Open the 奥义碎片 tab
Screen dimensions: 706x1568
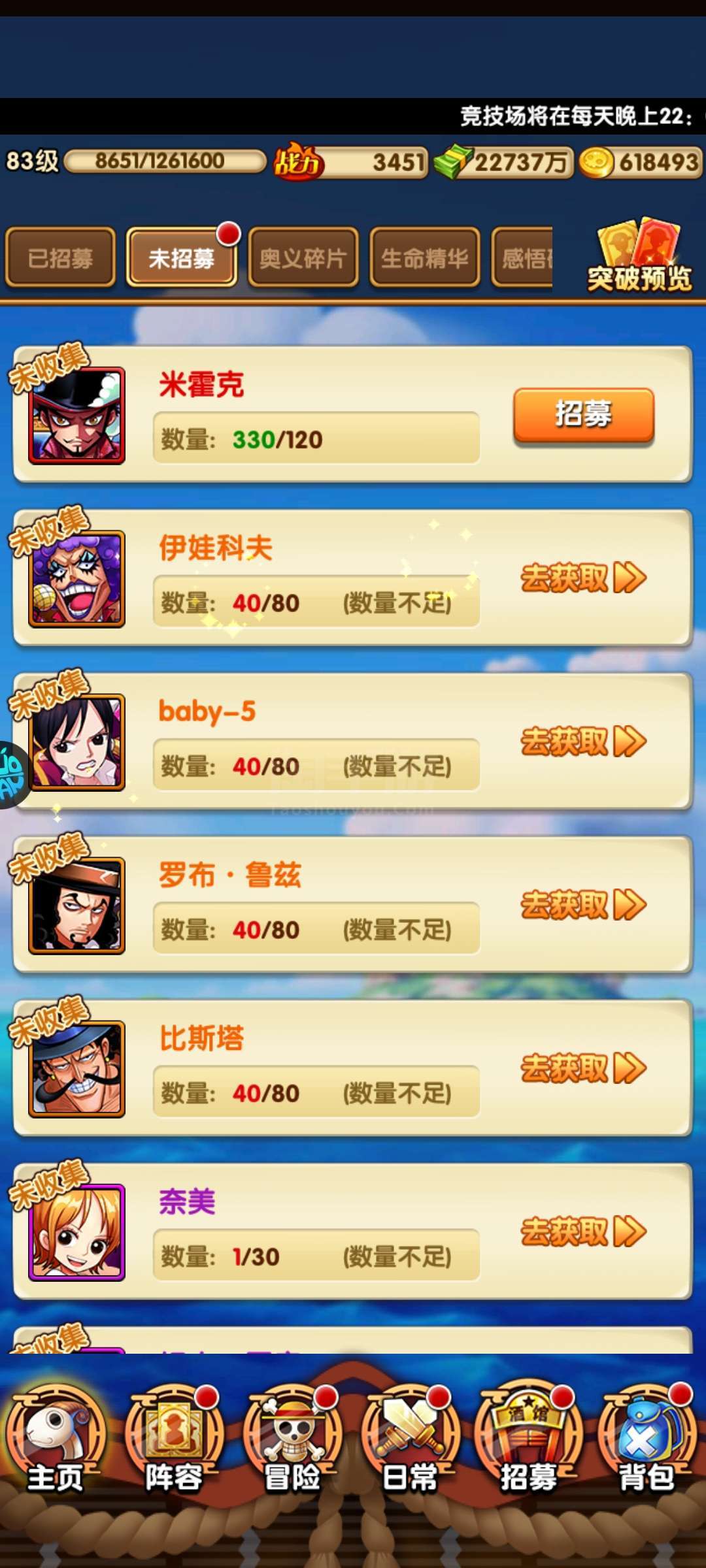click(x=303, y=257)
